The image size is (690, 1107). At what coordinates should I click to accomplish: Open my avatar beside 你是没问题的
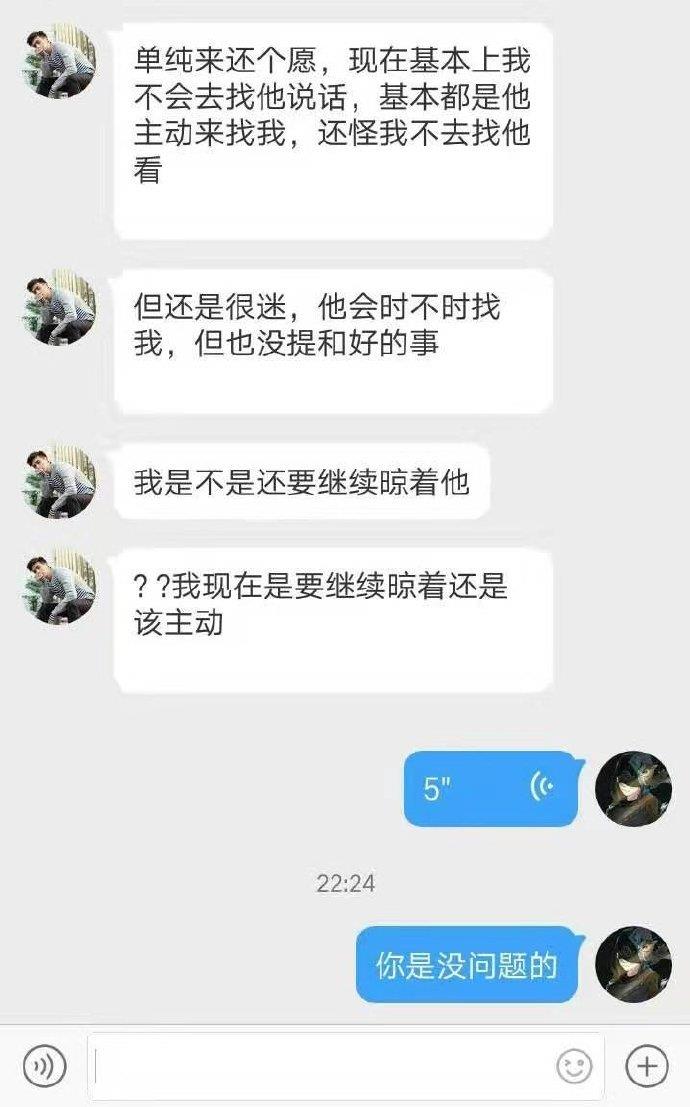633,964
